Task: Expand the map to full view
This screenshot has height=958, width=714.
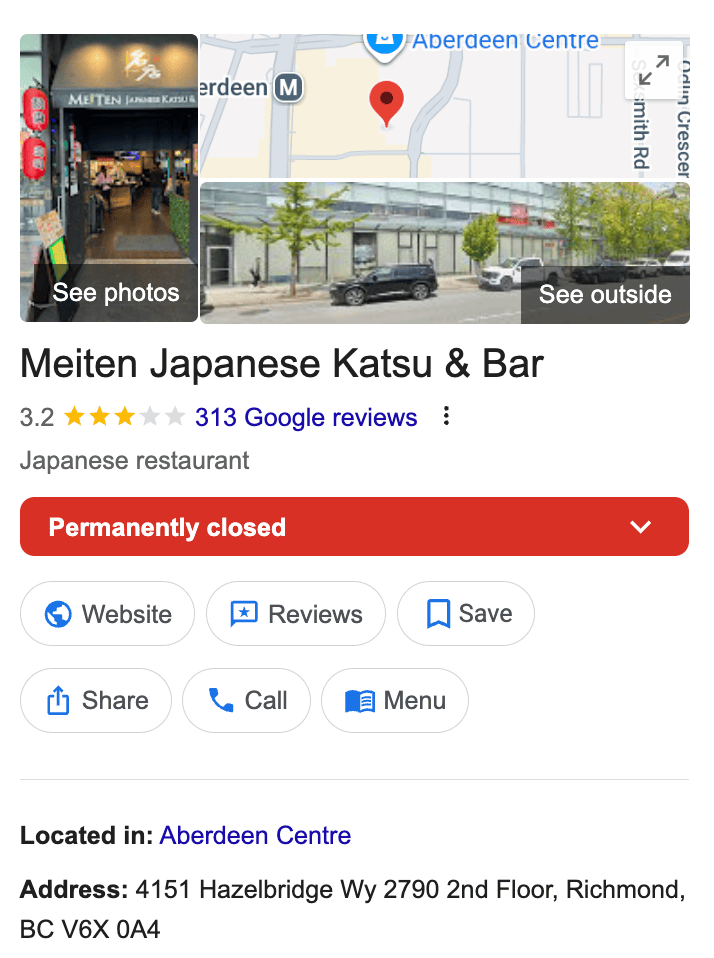Action: [653, 70]
